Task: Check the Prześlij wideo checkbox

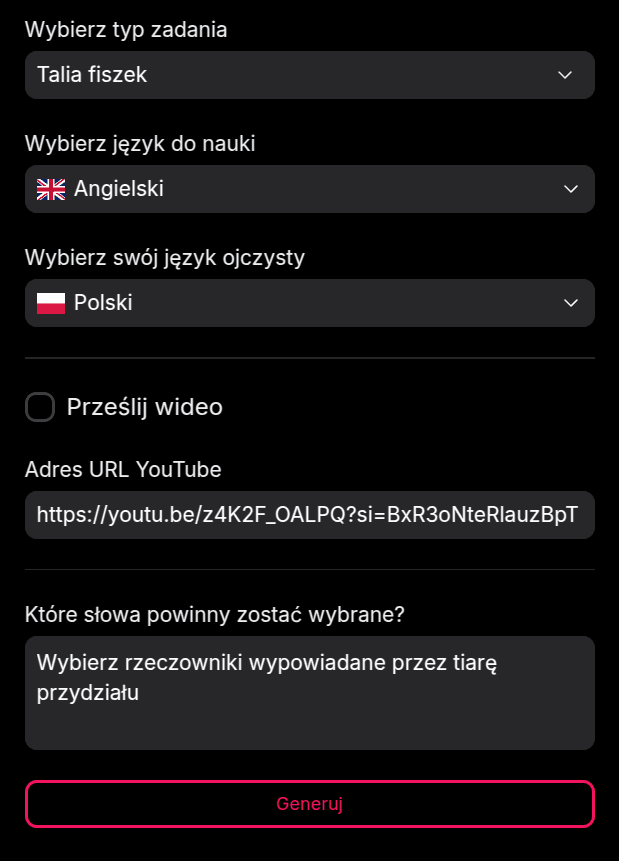Action: pos(40,407)
